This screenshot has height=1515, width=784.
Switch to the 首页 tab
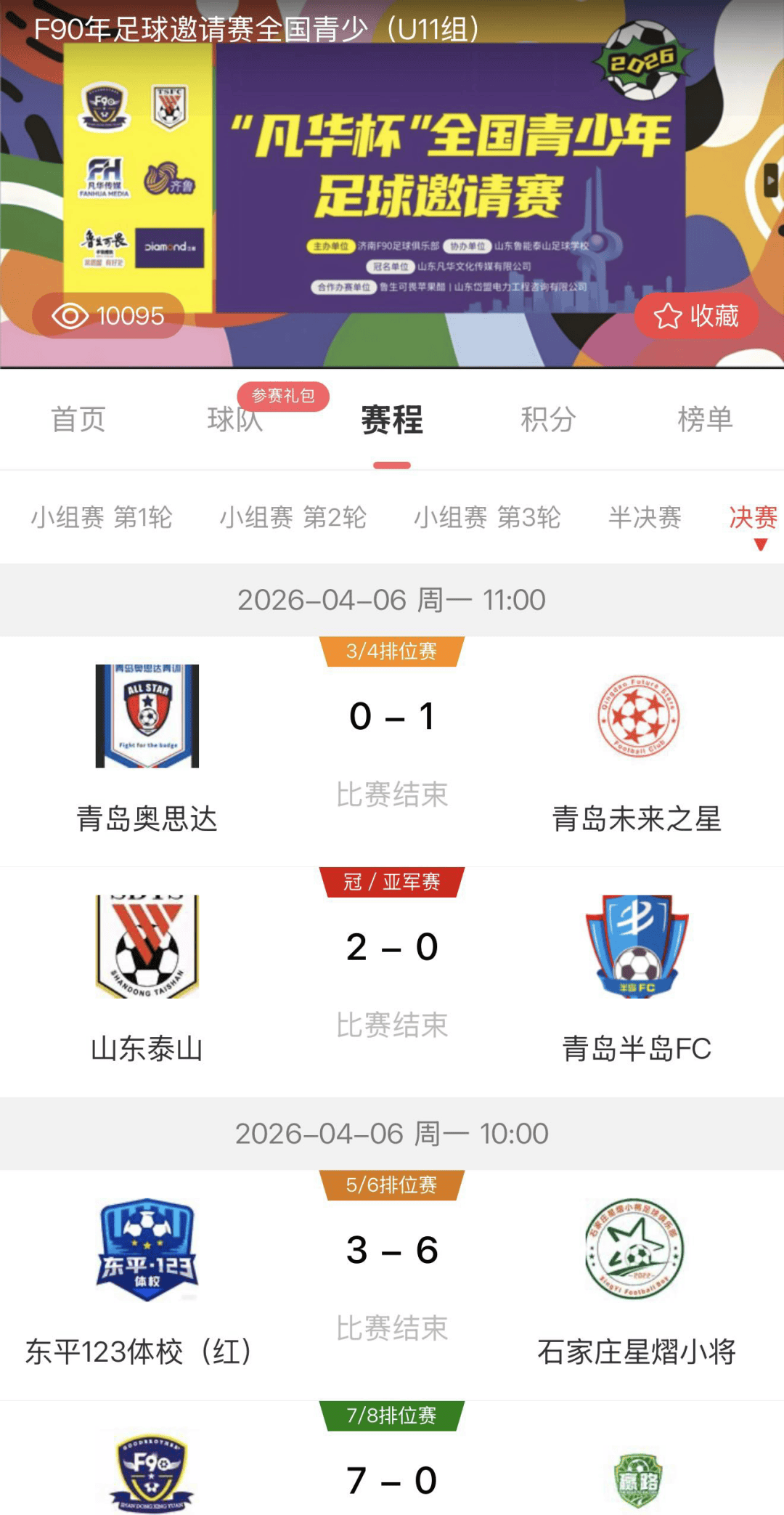(78, 419)
